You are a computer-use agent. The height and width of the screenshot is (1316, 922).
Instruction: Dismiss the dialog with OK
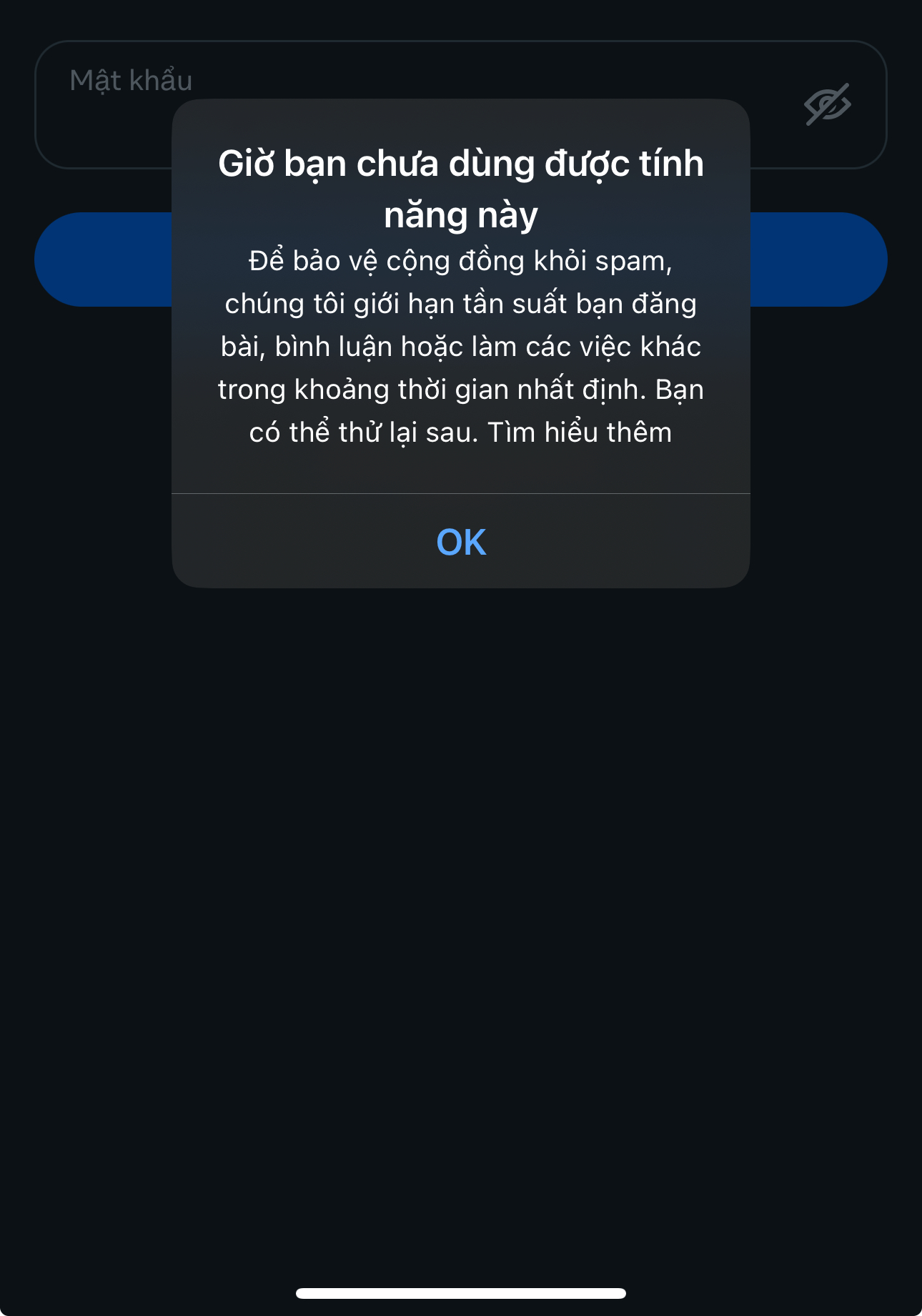point(461,542)
